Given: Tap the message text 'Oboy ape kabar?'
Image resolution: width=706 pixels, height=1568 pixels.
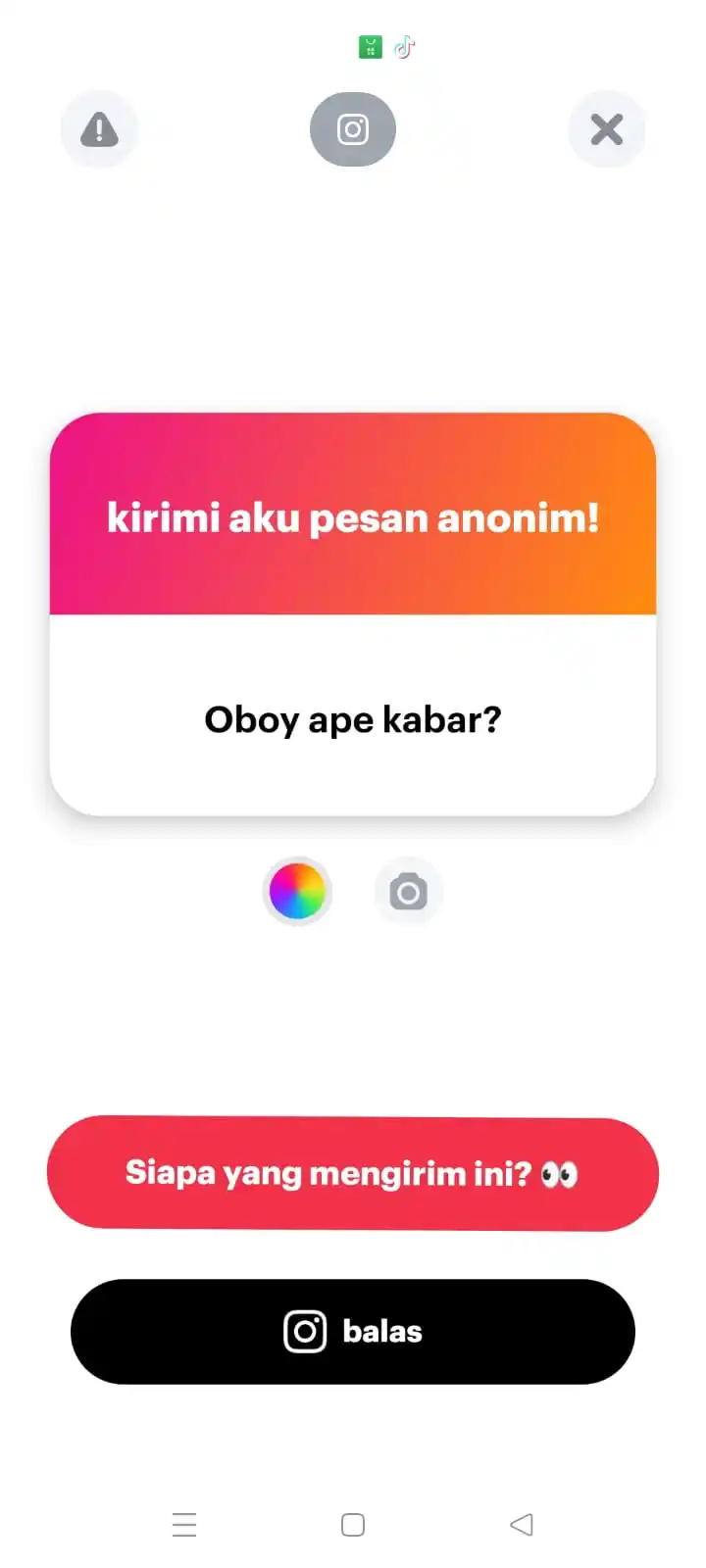Looking at the screenshot, I should pyautogui.click(x=352, y=719).
